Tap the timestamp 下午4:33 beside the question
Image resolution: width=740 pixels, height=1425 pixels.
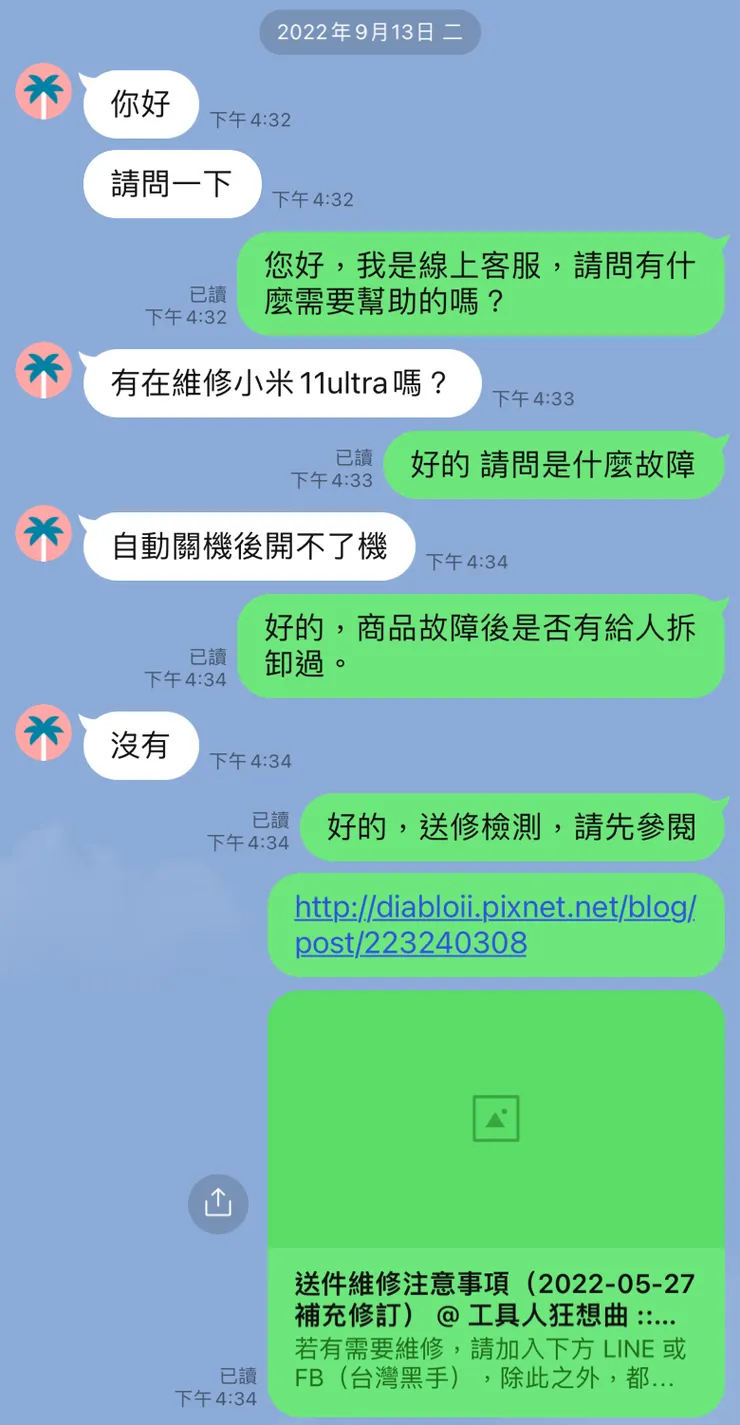532,397
